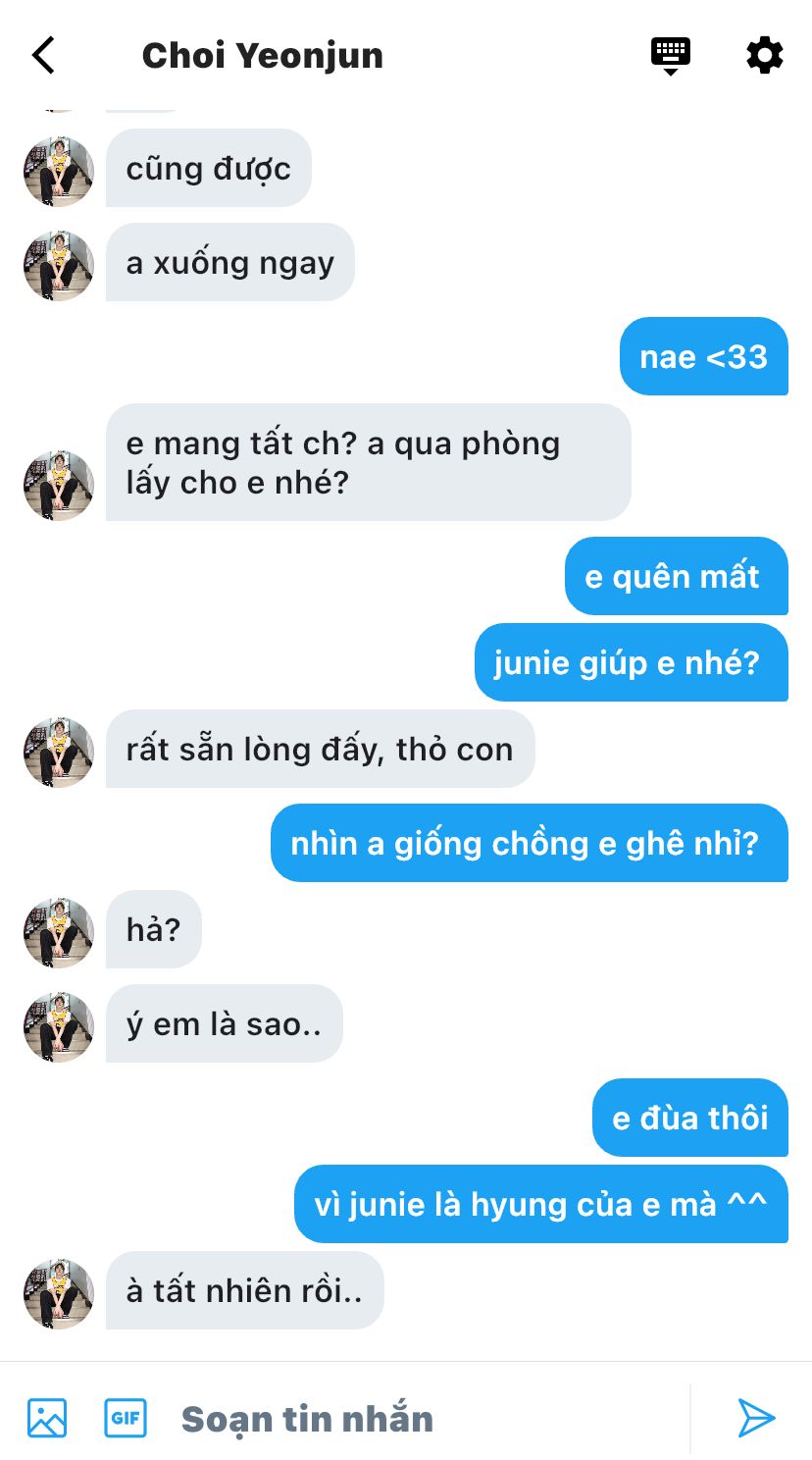Open avatar next to 'à tất nhiên rồi..'
812x1460 pixels.
point(59,1293)
